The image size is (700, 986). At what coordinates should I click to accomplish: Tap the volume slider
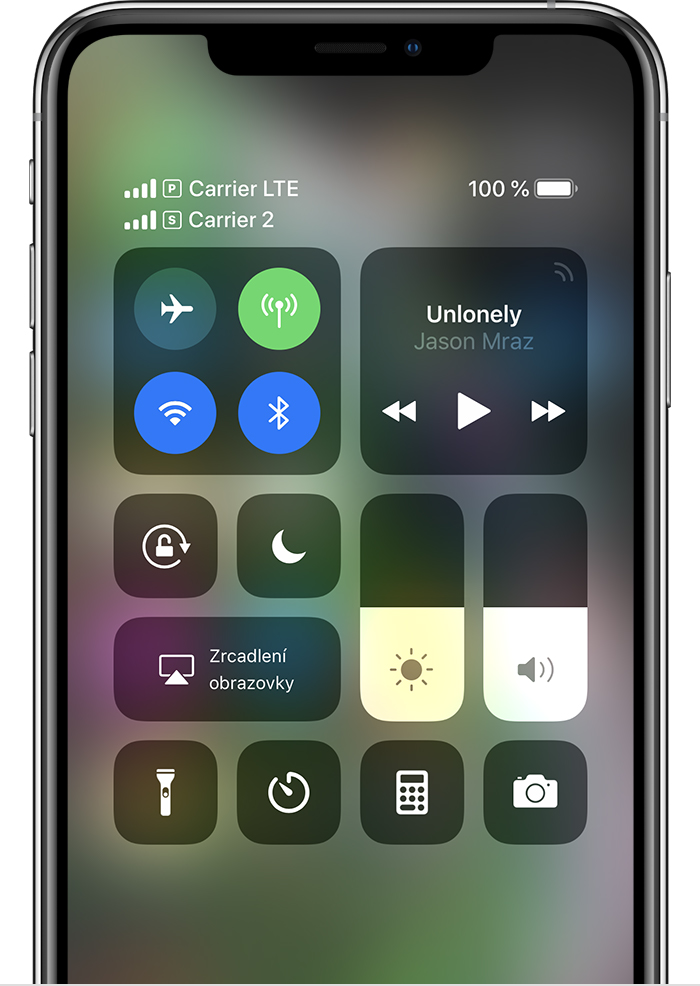pyautogui.click(x=535, y=607)
